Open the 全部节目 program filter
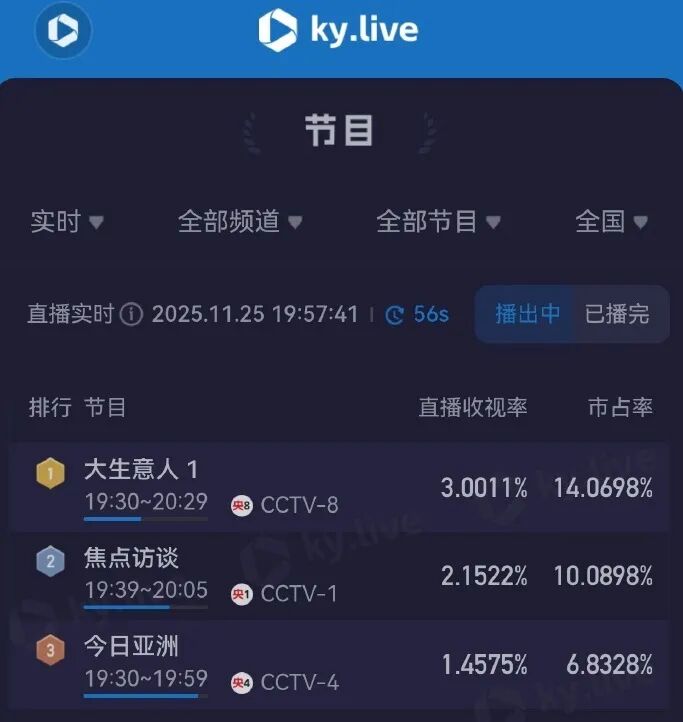Screen dimensions: 683x722 tap(438, 221)
